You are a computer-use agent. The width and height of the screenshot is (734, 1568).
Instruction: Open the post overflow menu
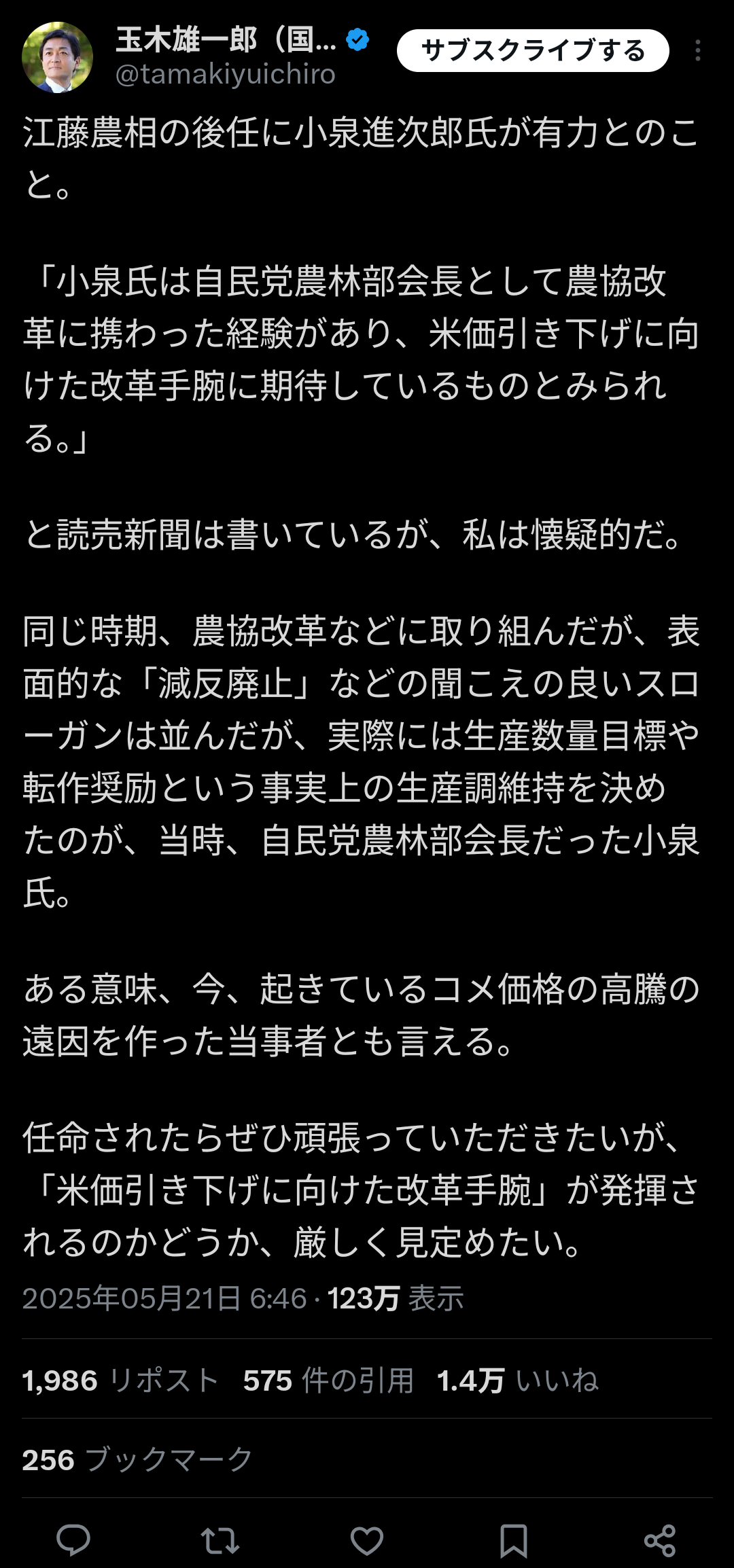(697, 51)
